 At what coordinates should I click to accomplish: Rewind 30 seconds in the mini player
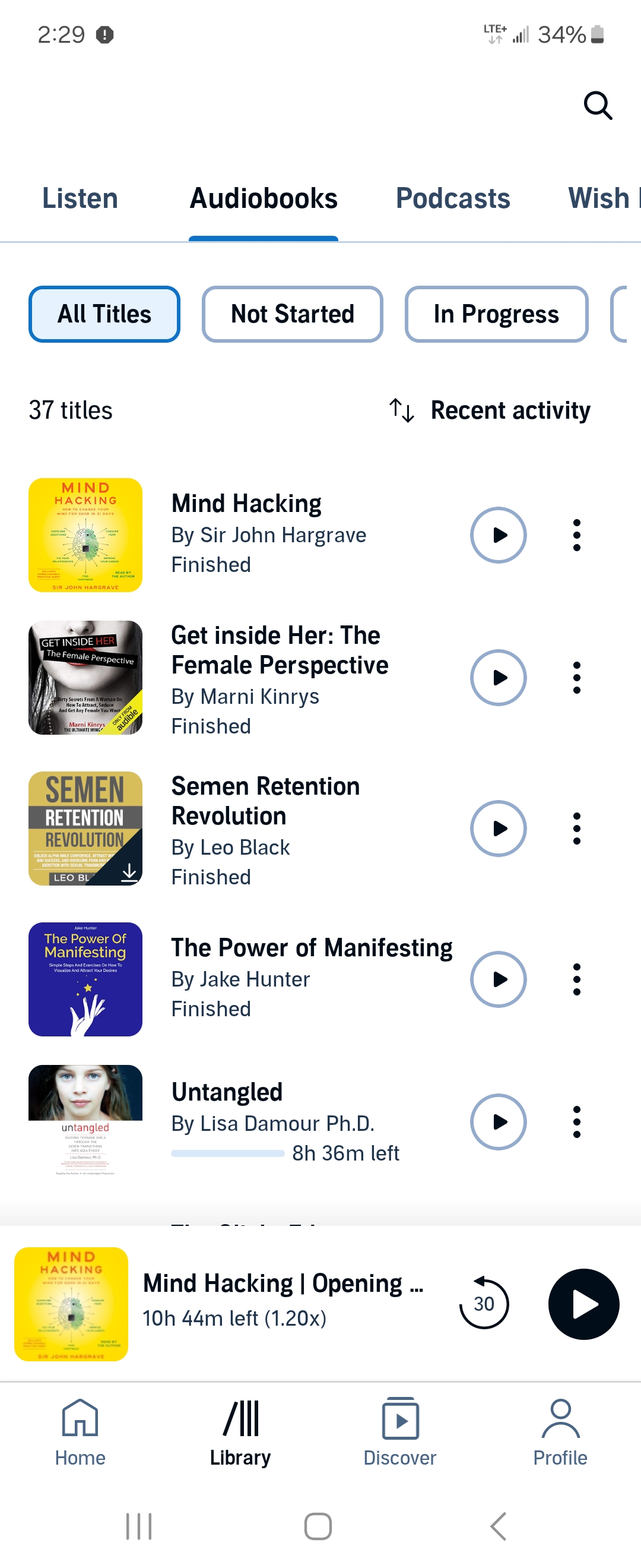(484, 1304)
